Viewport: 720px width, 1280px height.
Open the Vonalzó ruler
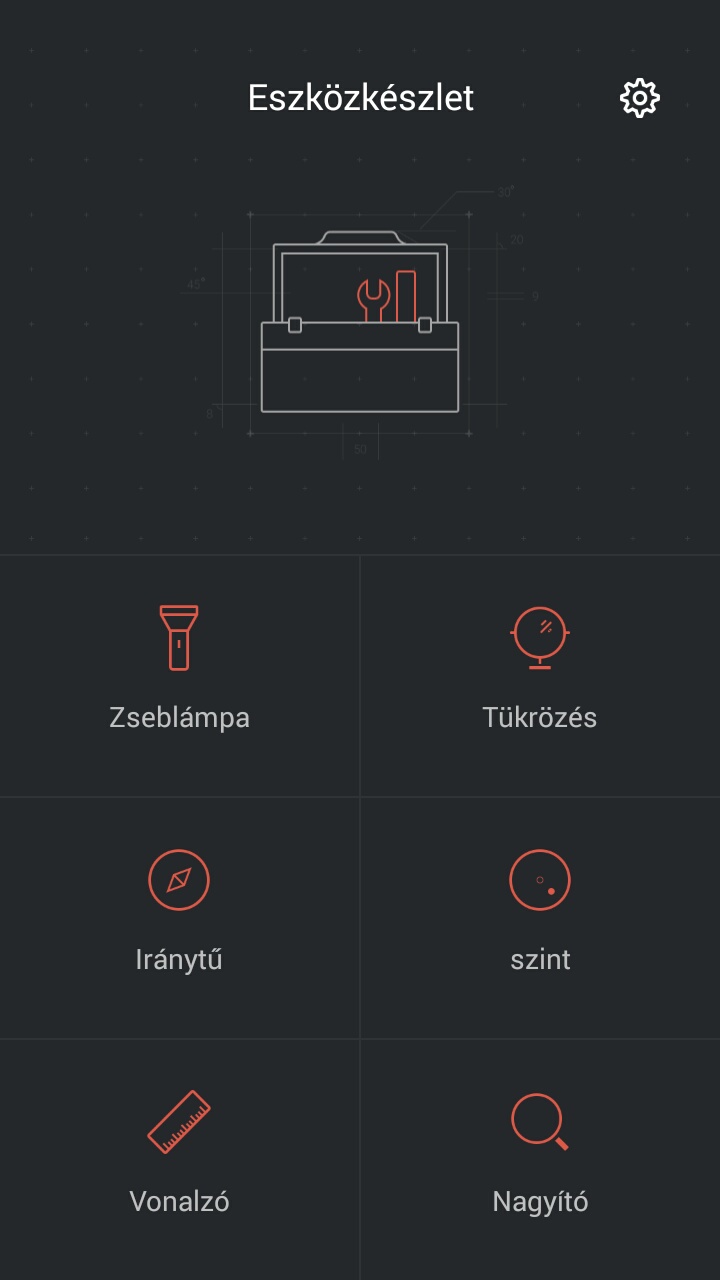point(179,1150)
